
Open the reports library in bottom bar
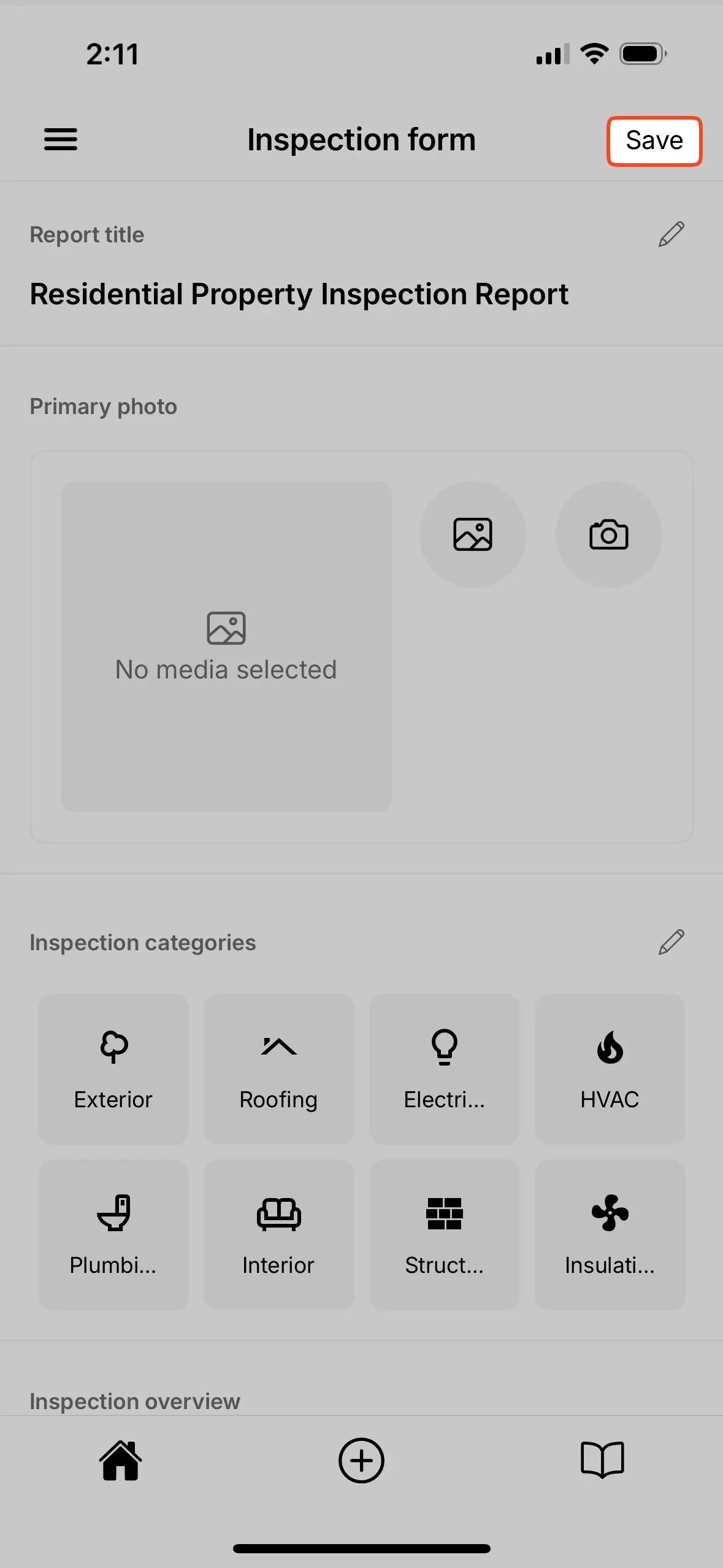[602, 1460]
